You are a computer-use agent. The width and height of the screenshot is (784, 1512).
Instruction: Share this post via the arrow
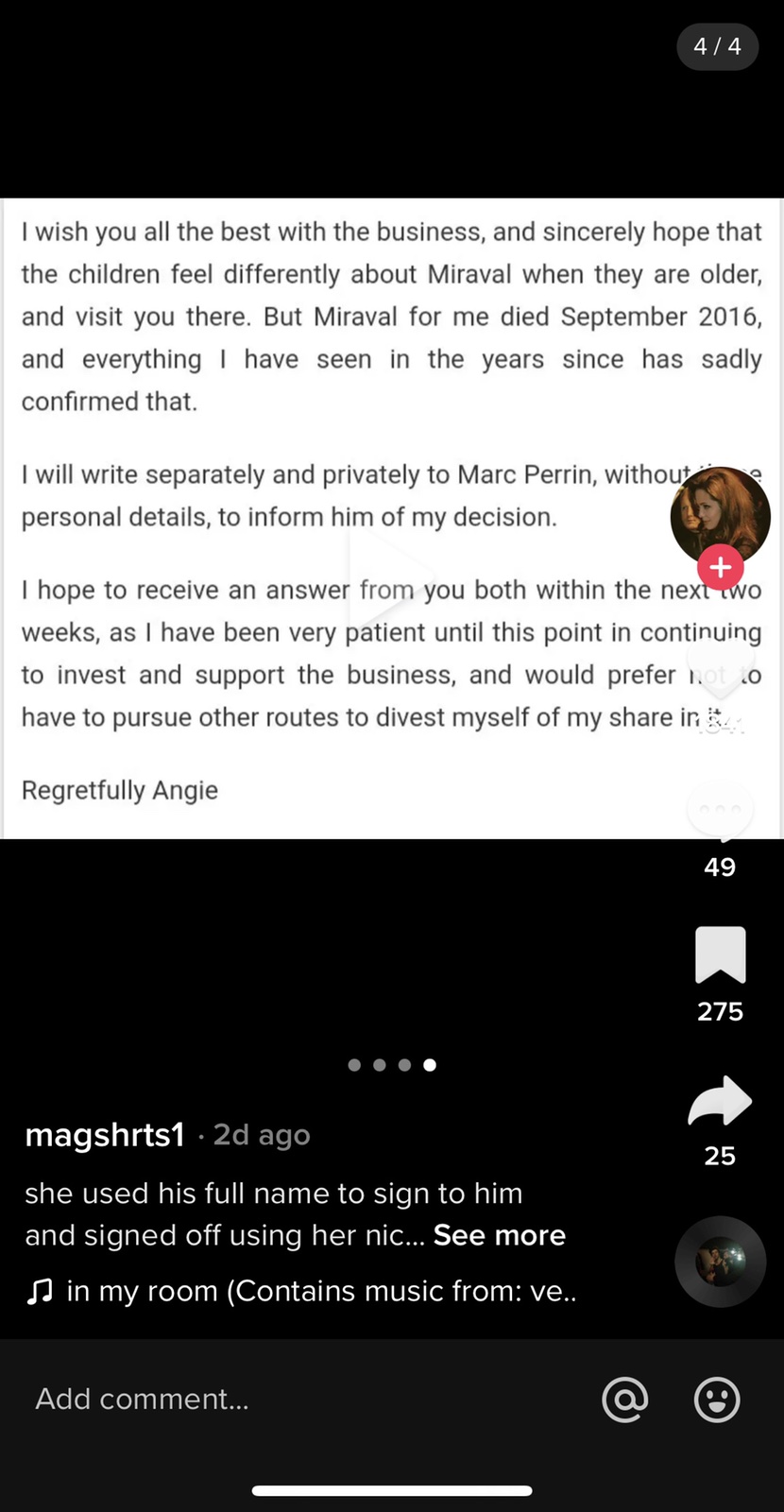(x=720, y=1102)
